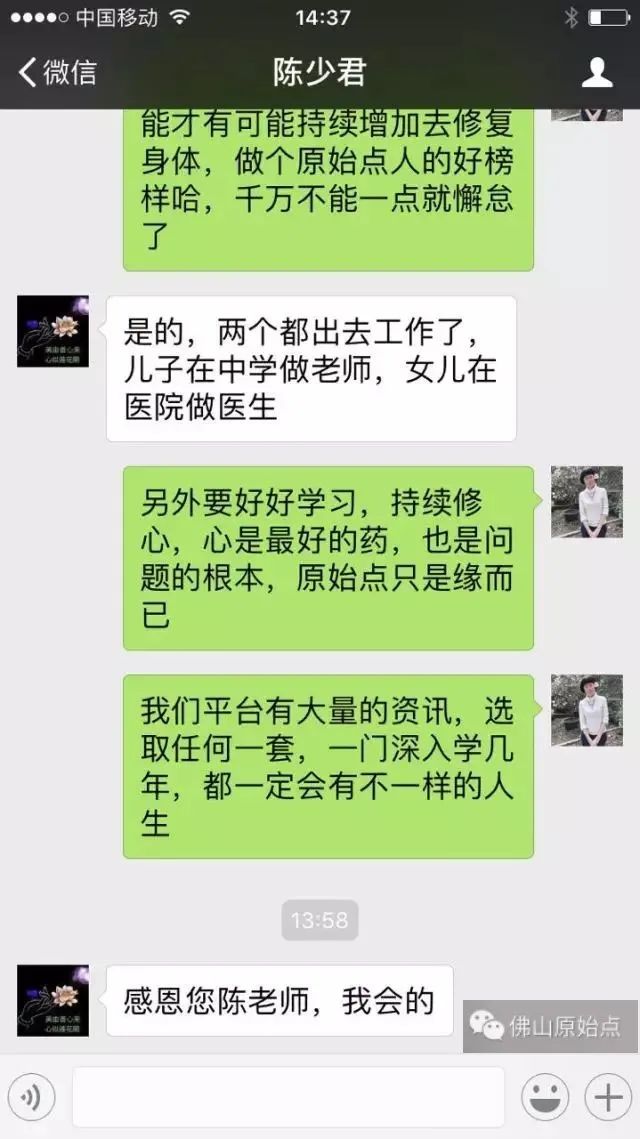Tap sender avatar beside 另外要好好学习 message
This screenshot has width=640, height=1139.
pyautogui.click(x=587, y=501)
